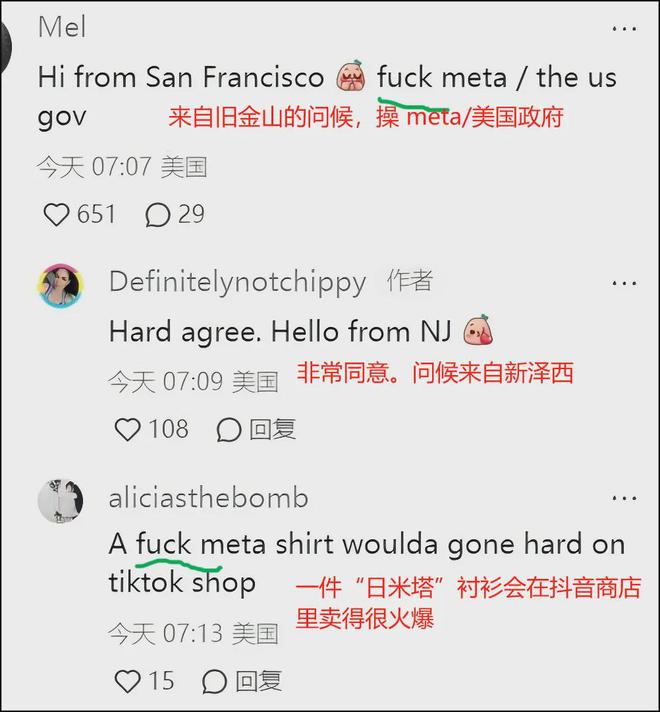
Task: Open overflow menu on aliciasthebomb's comment
Action: [x=624, y=498]
